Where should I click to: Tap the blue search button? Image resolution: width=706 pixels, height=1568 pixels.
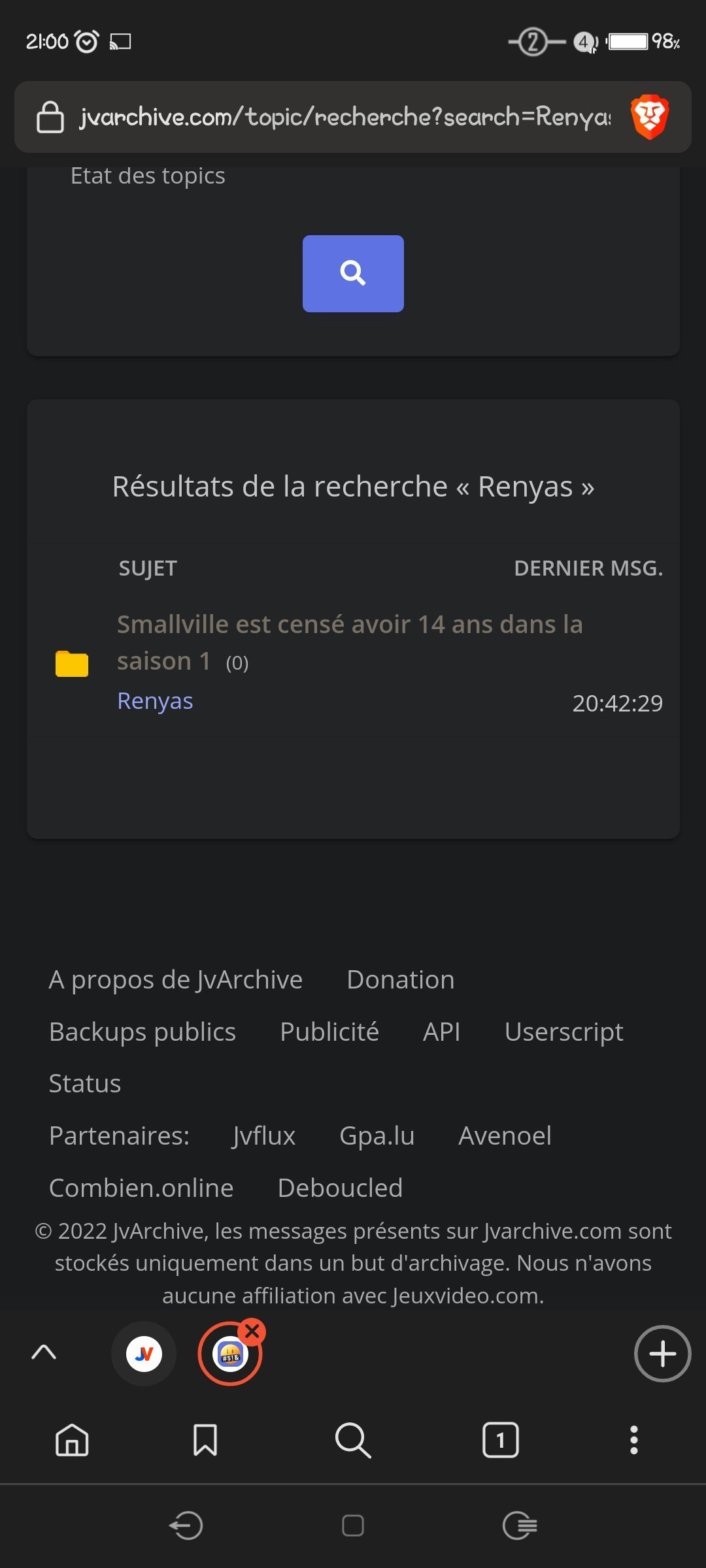pyautogui.click(x=353, y=273)
